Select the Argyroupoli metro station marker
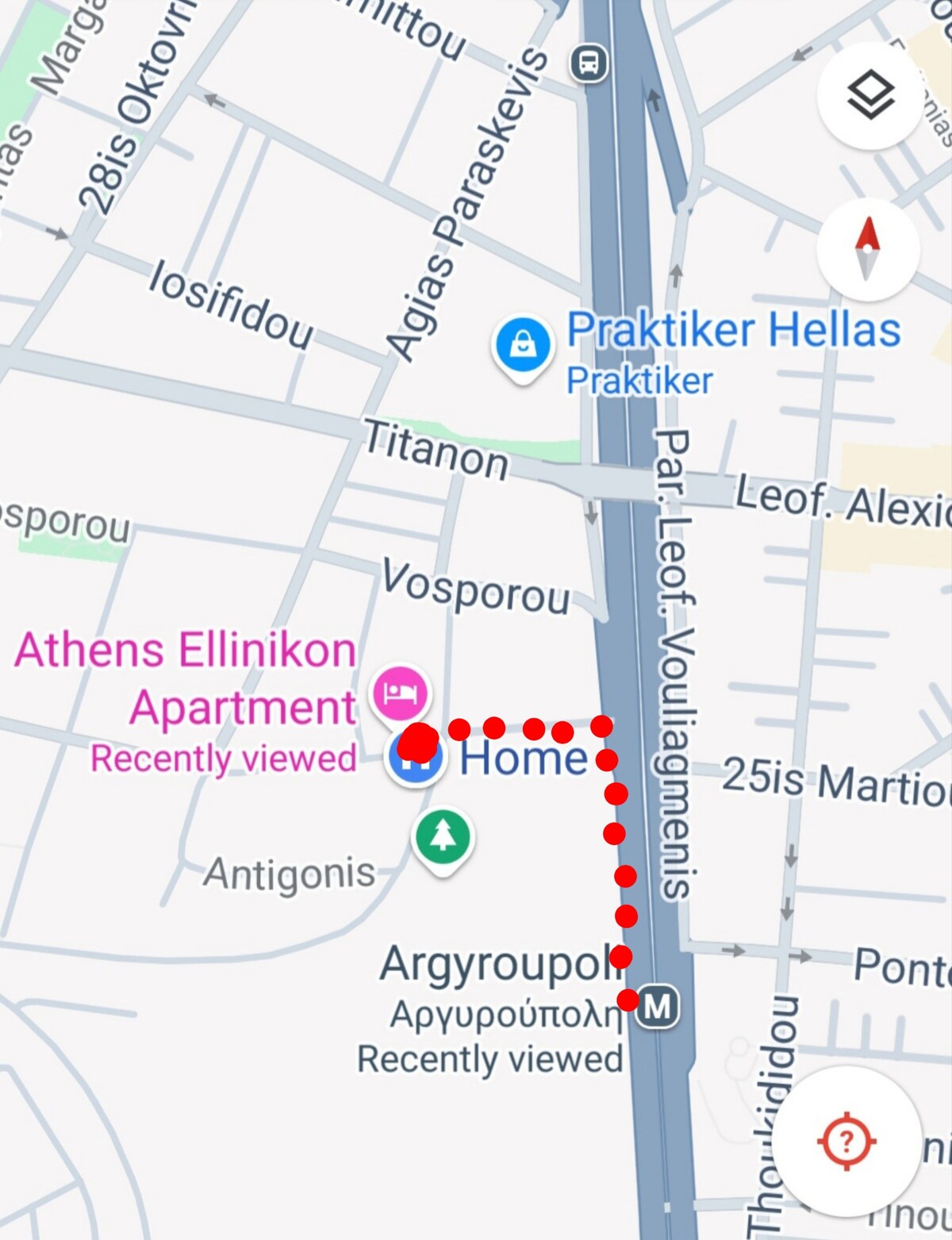 tap(659, 1007)
